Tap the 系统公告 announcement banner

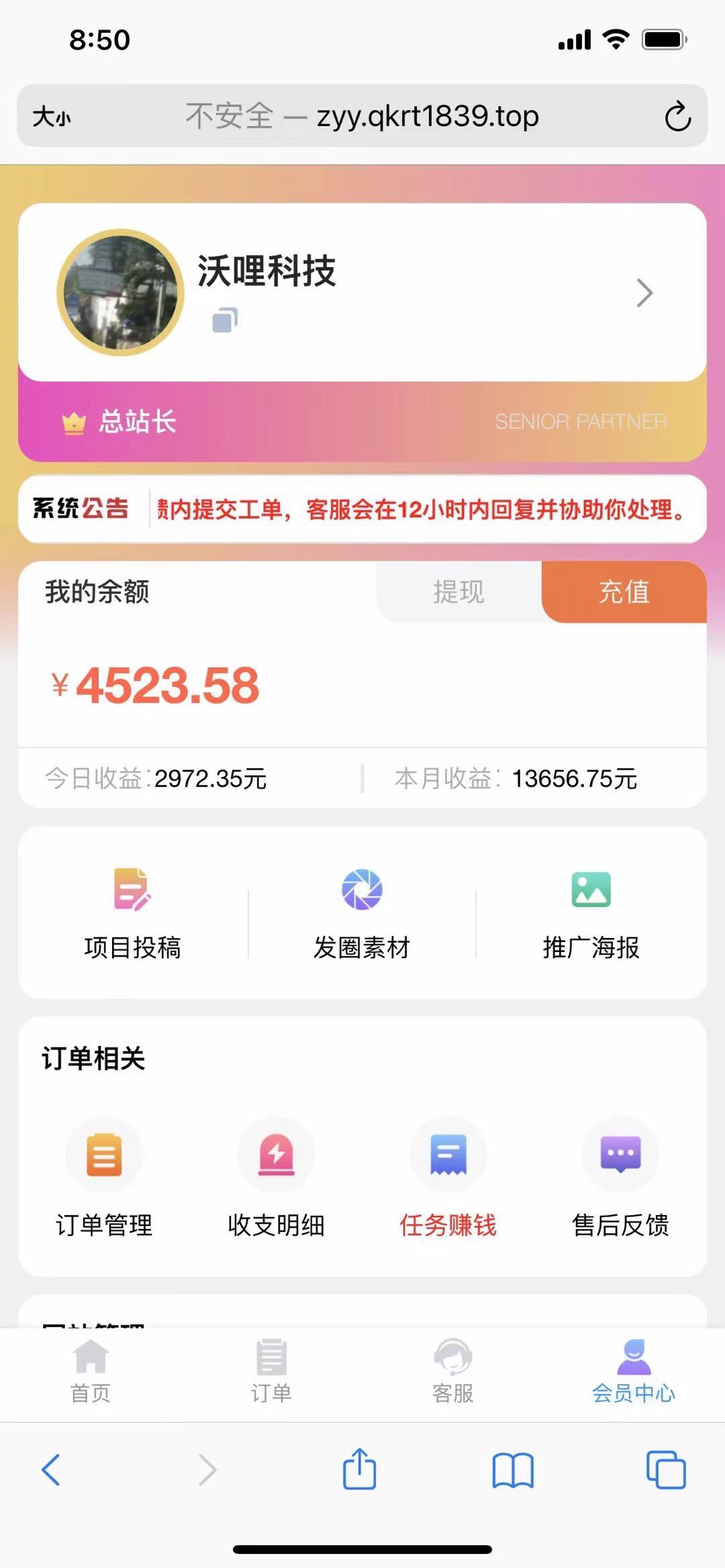click(x=362, y=510)
